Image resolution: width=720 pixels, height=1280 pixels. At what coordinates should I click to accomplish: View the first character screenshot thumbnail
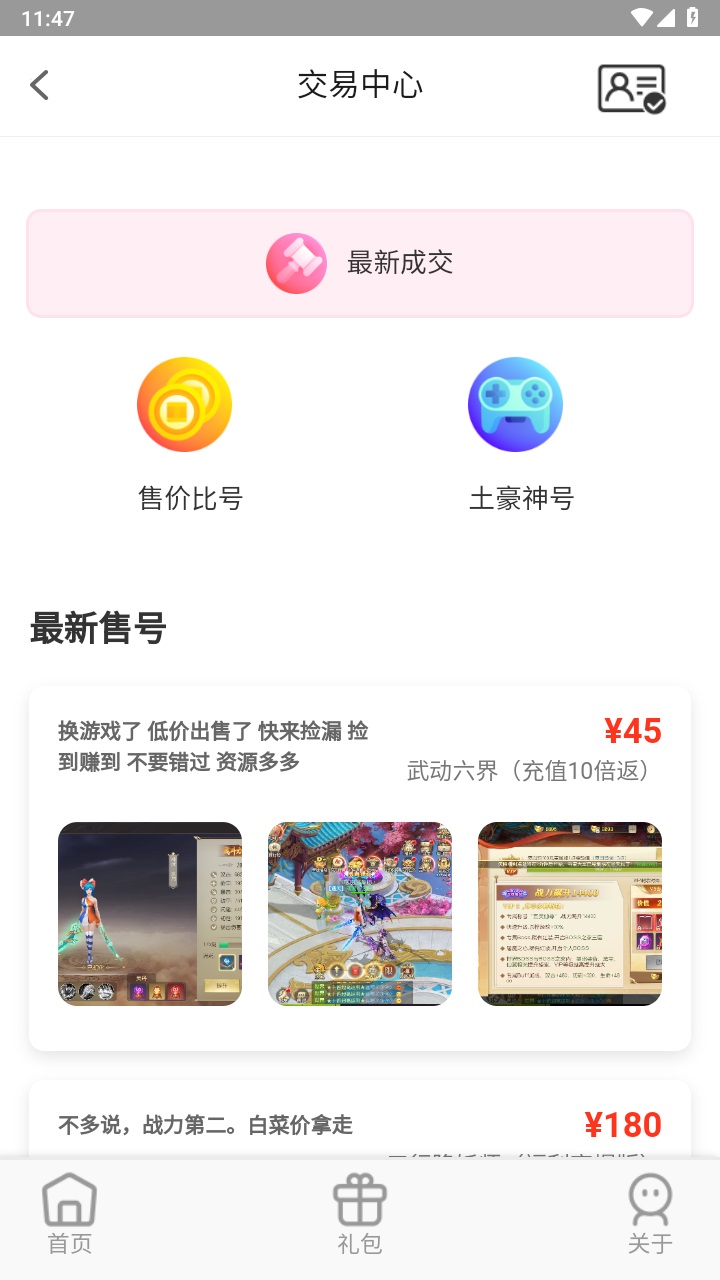pyautogui.click(x=149, y=913)
